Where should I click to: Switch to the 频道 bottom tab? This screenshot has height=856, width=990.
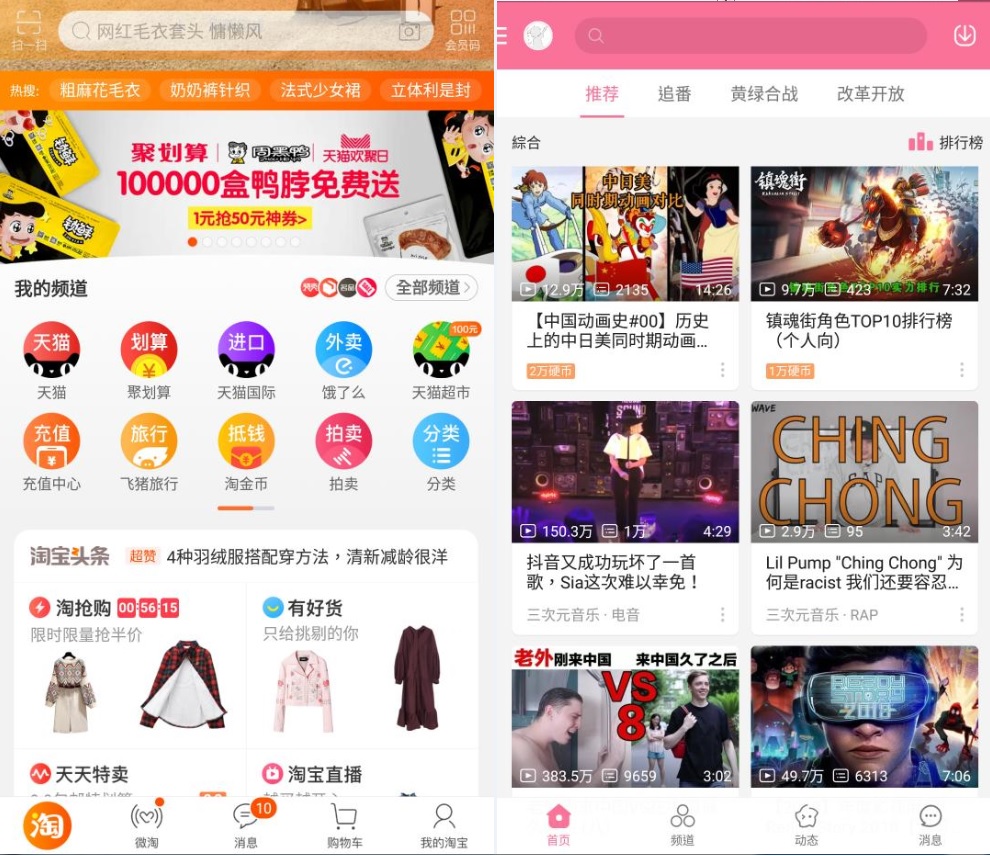tap(683, 825)
